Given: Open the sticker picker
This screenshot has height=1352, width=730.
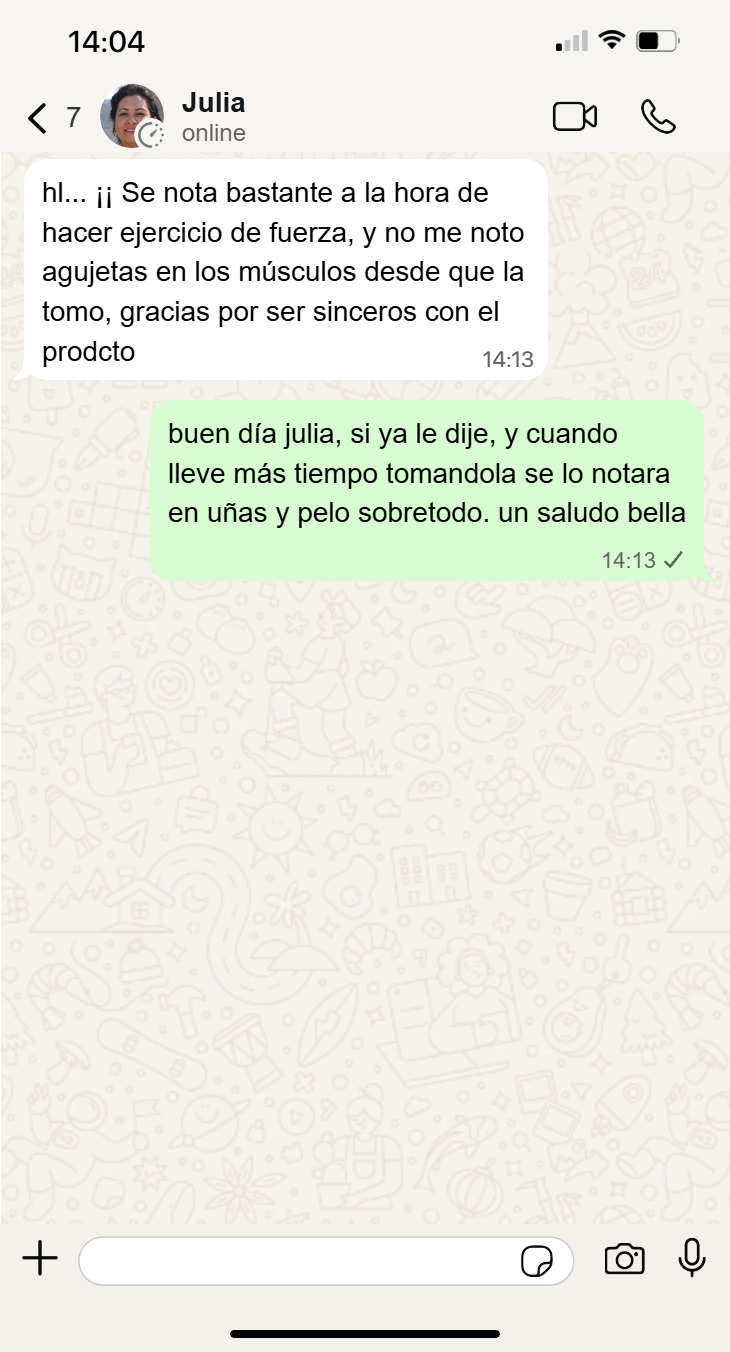Looking at the screenshot, I should coord(537,1261).
